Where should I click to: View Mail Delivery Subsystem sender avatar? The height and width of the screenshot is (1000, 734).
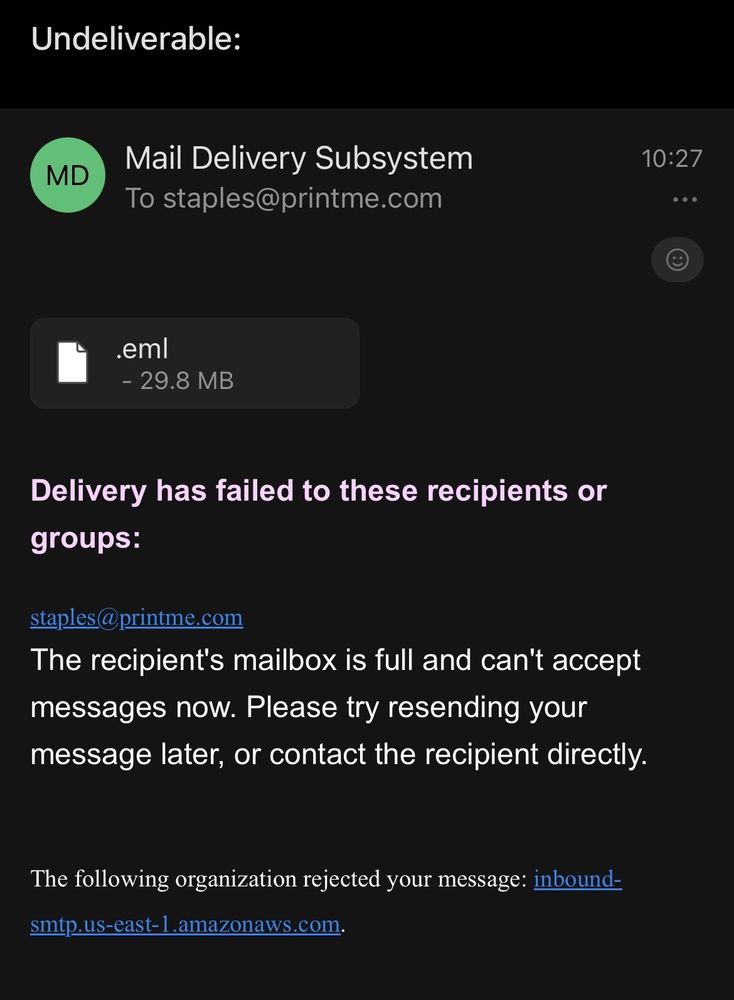pos(68,176)
